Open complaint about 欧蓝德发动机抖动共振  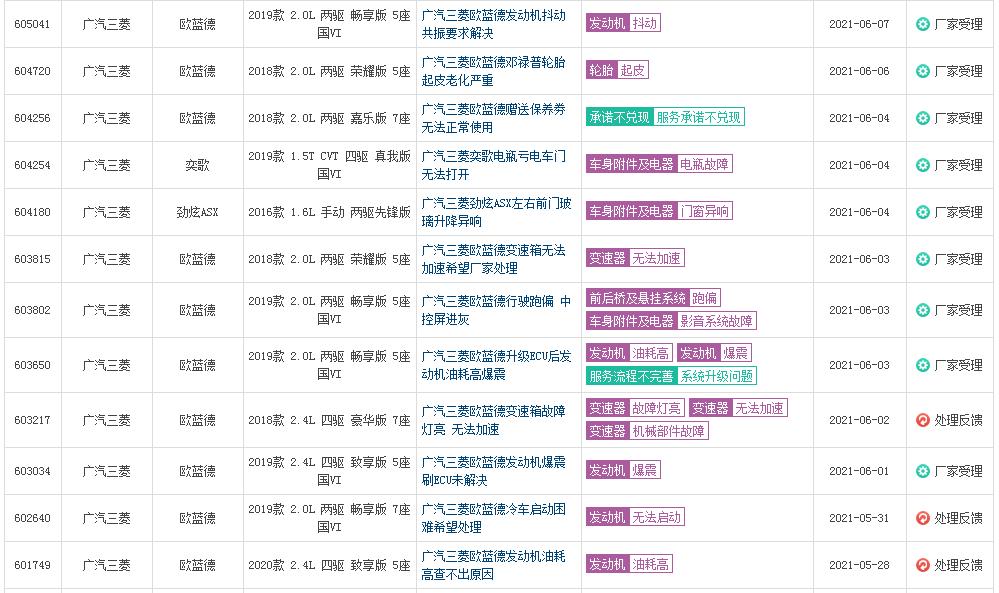pos(493,24)
